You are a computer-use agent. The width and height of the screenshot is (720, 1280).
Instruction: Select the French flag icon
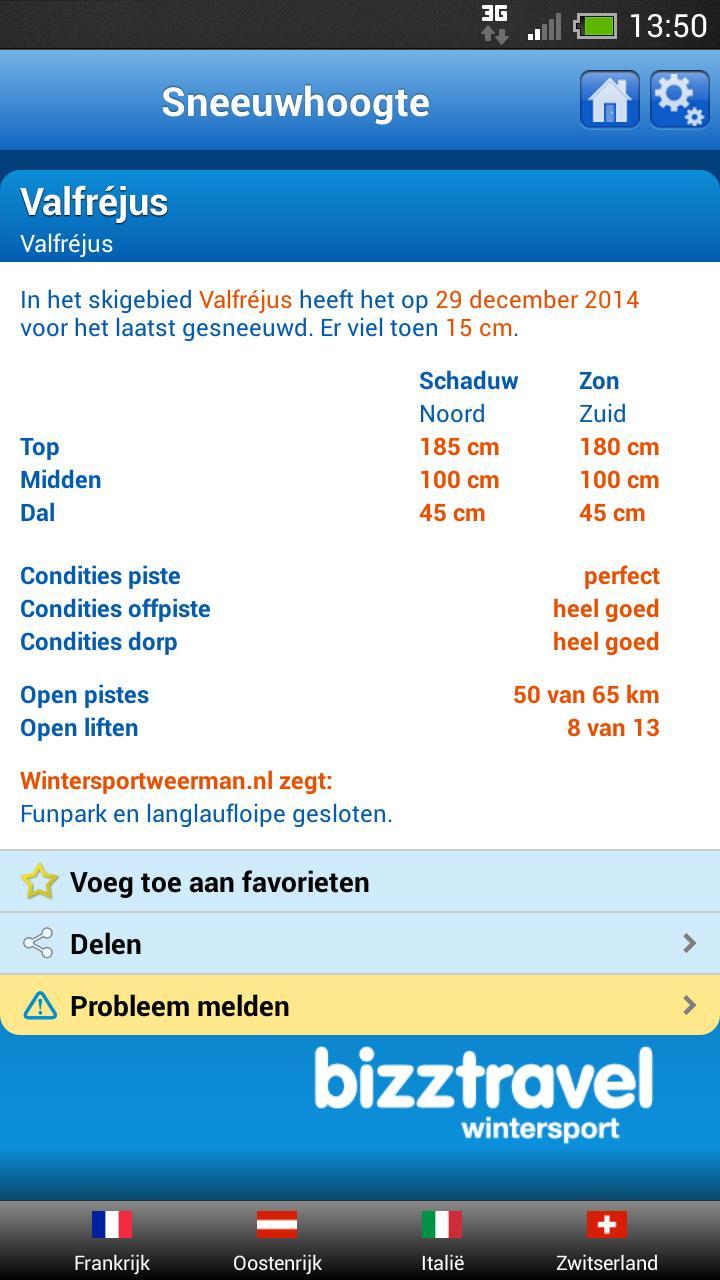(x=111, y=1223)
